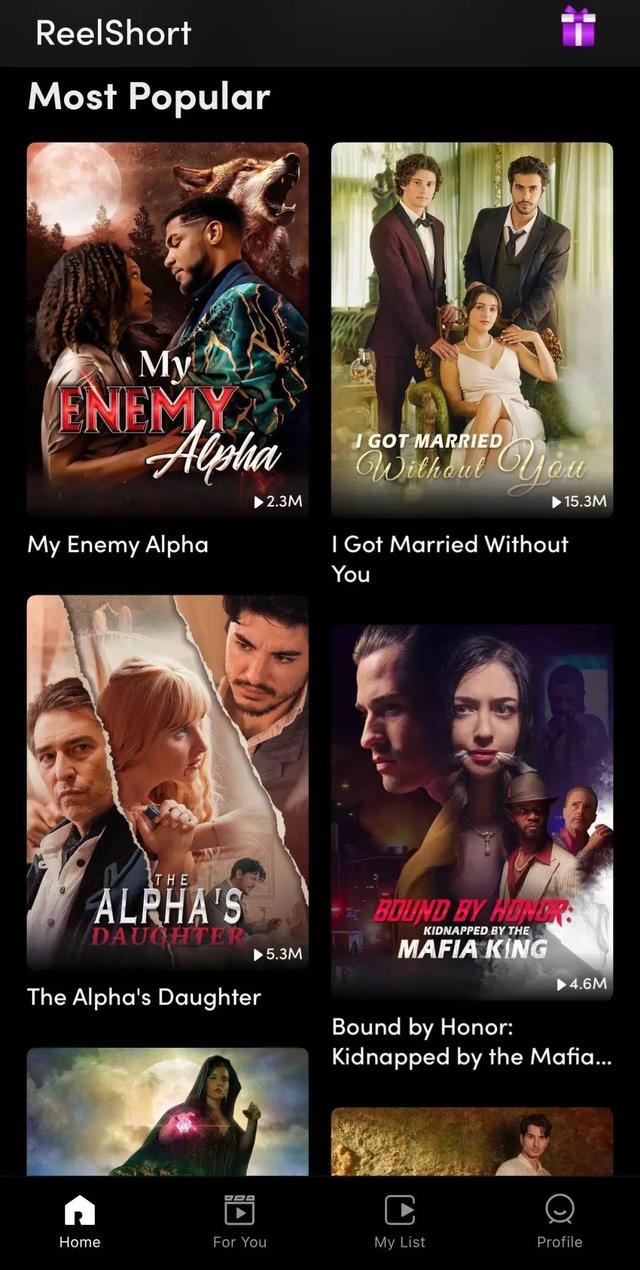Open the purple gift box rewards icon
This screenshot has height=1270, width=640.
coord(577,27)
